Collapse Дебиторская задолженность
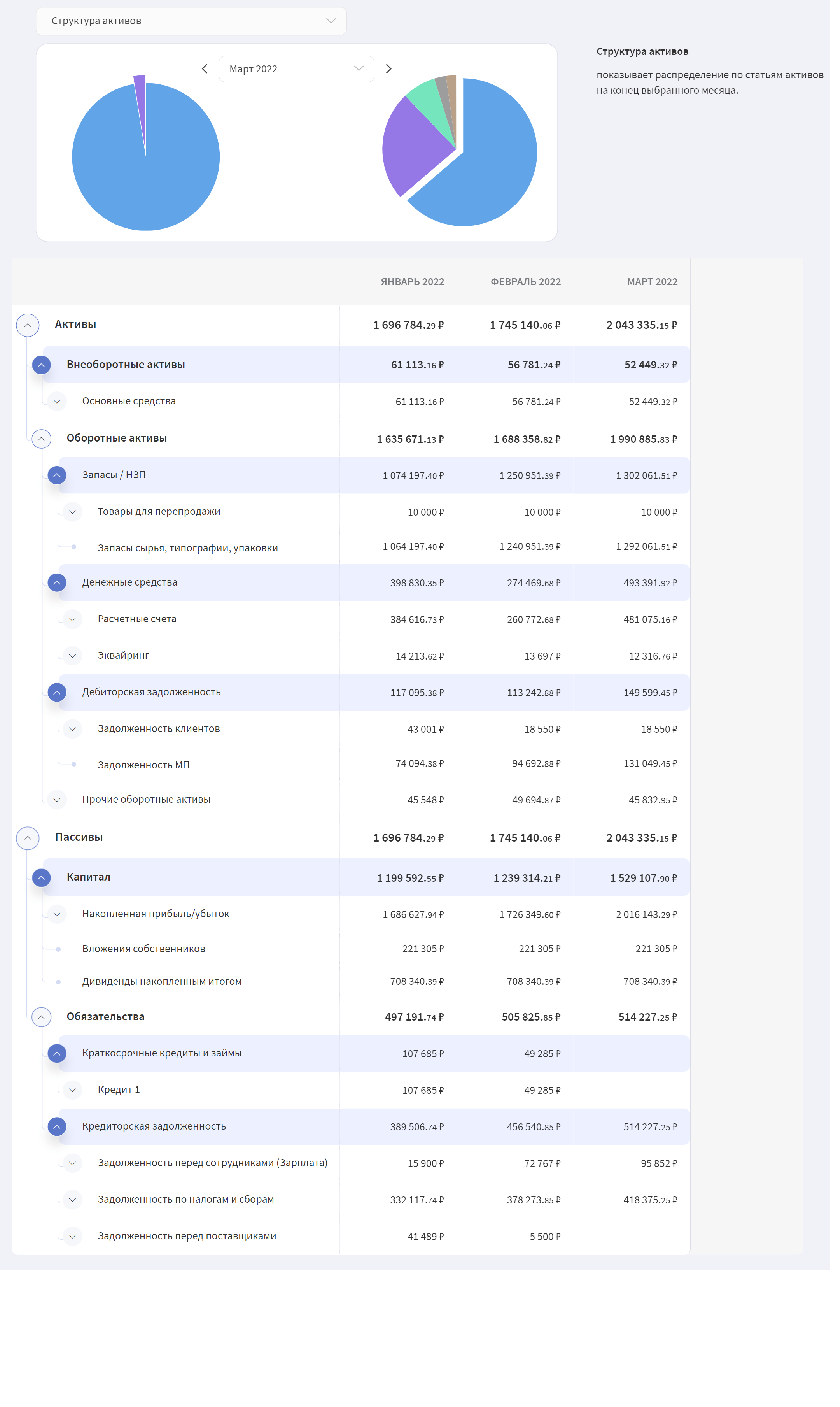Viewport: 840px width, 1407px height. click(x=58, y=700)
